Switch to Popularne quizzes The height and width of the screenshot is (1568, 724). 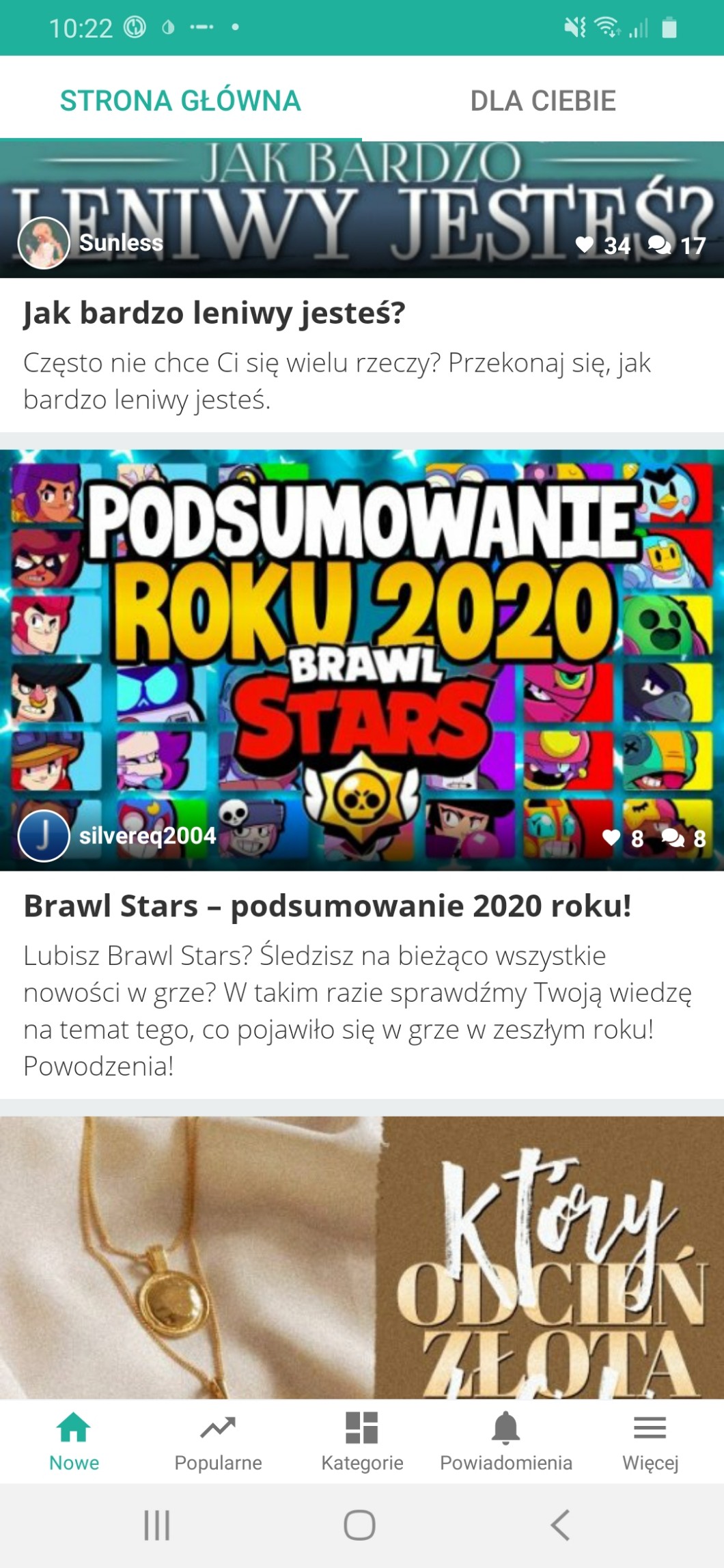pos(218,1442)
